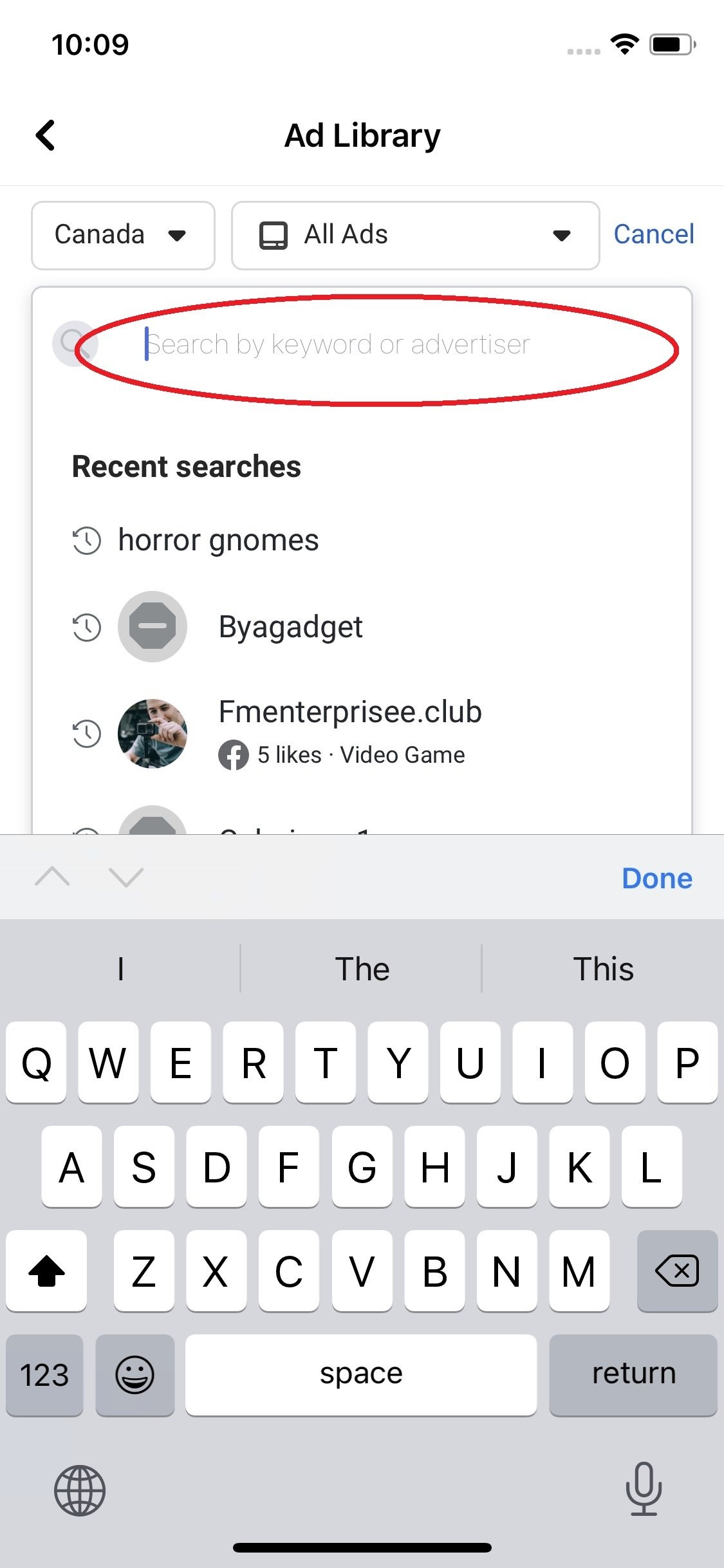
Task: Go back from Ad Library
Action: click(x=45, y=135)
